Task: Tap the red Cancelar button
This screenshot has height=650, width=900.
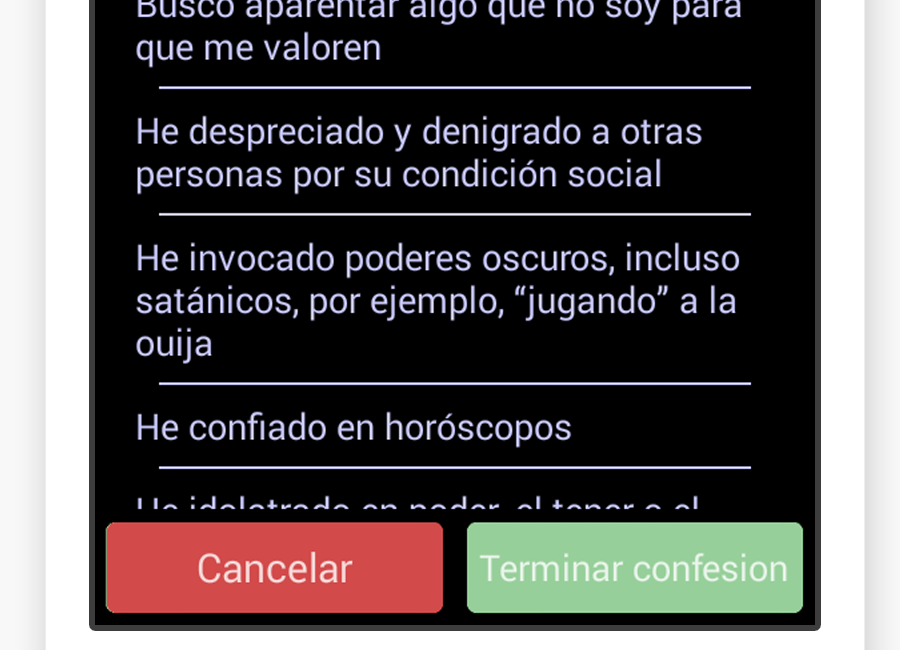Action: [274, 568]
